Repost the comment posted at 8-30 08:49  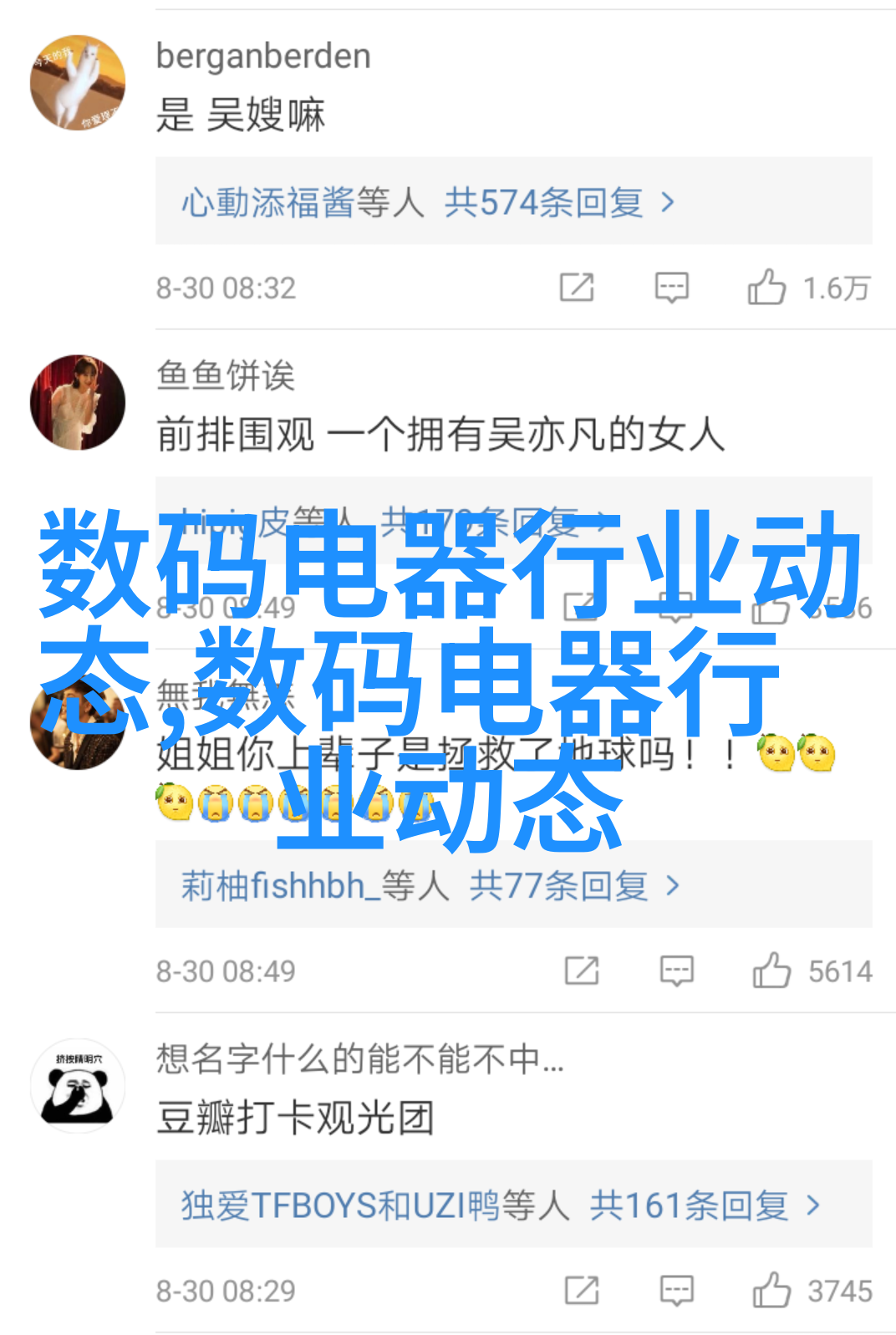[582, 971]
